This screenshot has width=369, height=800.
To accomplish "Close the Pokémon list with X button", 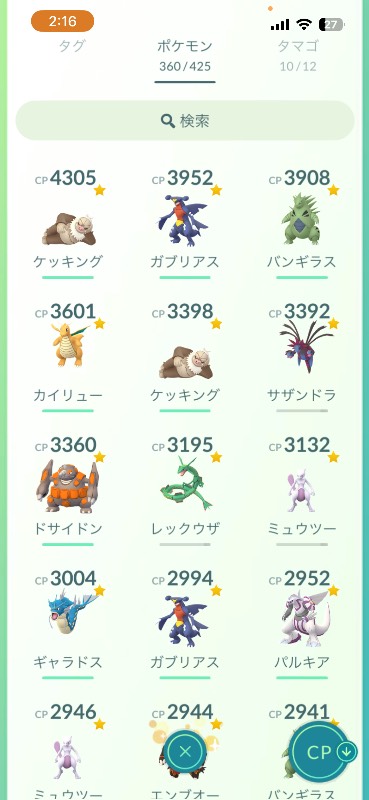I will coord(185,752).
